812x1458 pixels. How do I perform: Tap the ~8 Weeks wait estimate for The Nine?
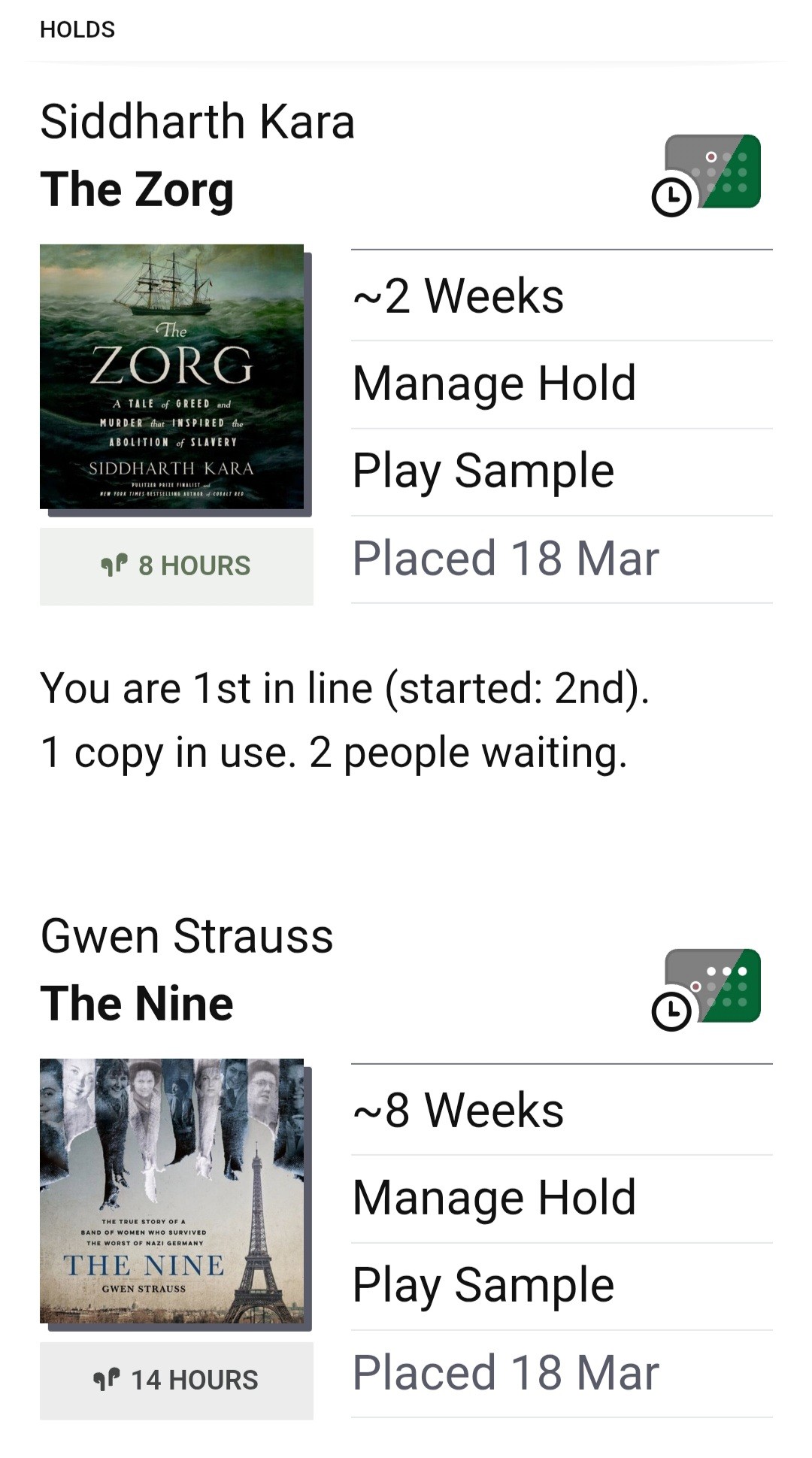[458, 1110]
